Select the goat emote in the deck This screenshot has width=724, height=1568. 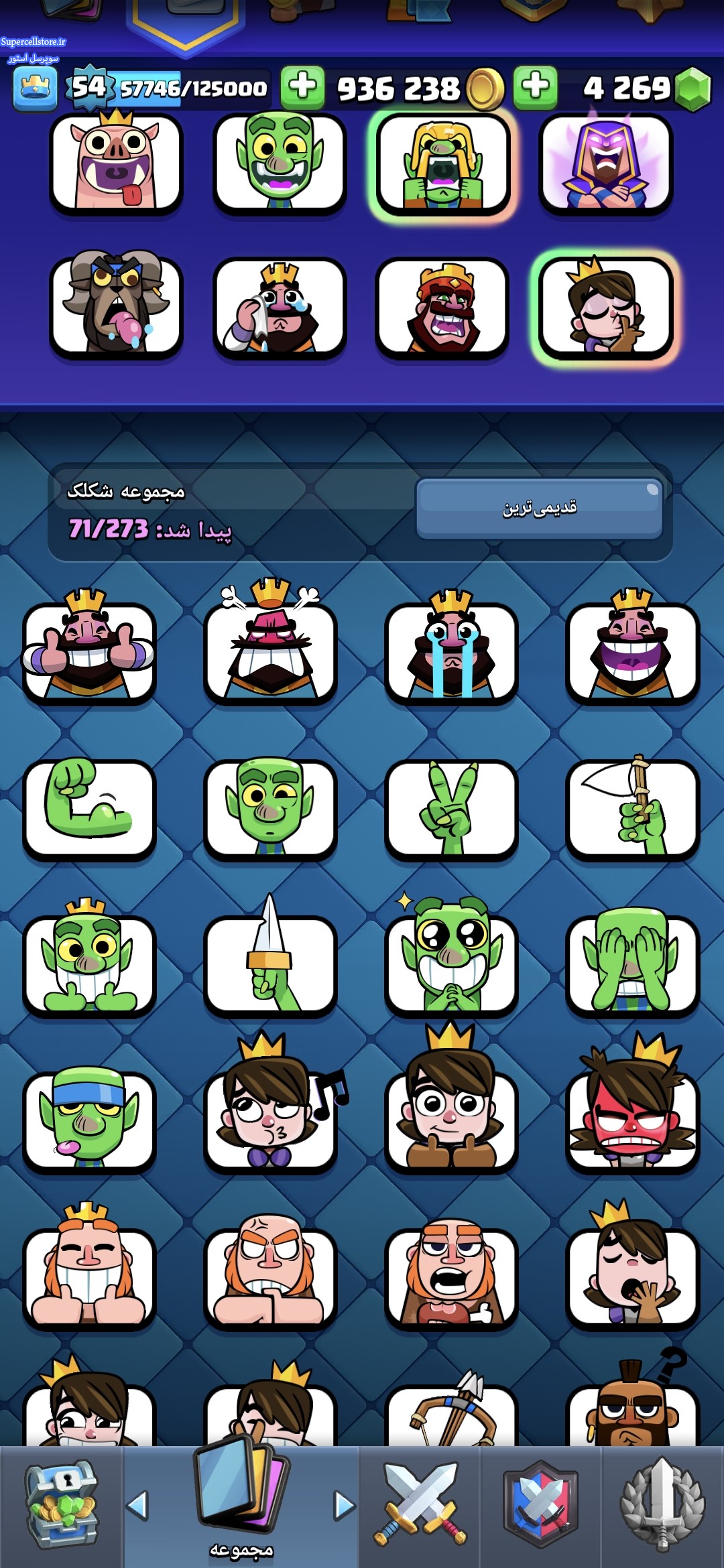[x=116, y=307]
